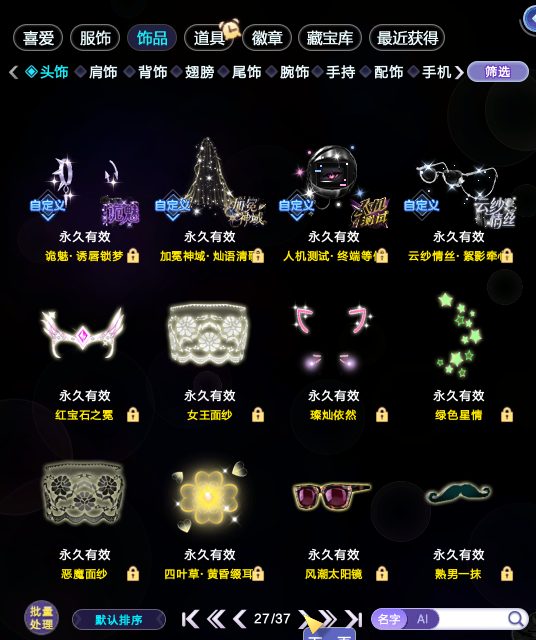Select the 手持 subcategory
The image size is (536, 640).
point(335,72)
